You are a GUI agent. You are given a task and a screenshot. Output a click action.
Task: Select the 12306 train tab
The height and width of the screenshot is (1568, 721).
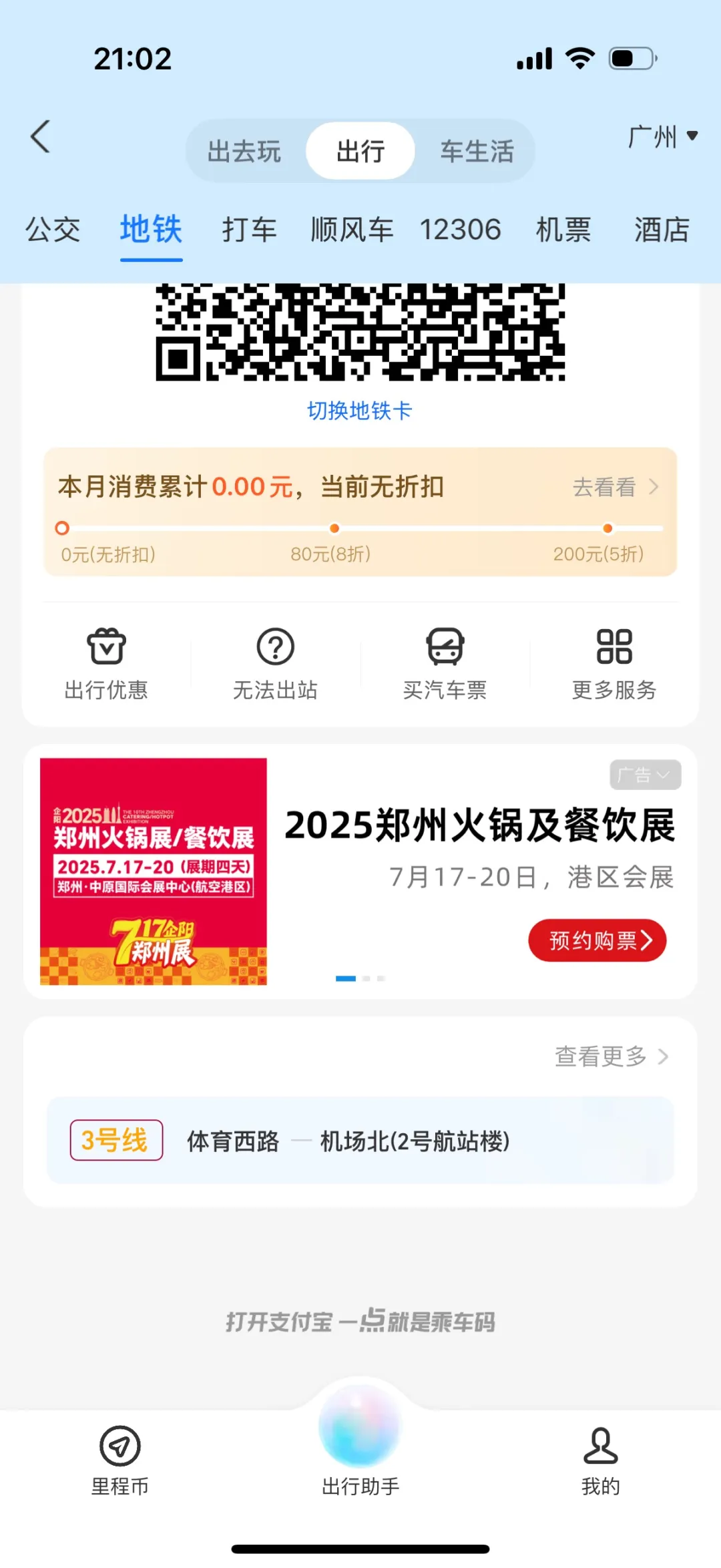[x=462, y=230]
